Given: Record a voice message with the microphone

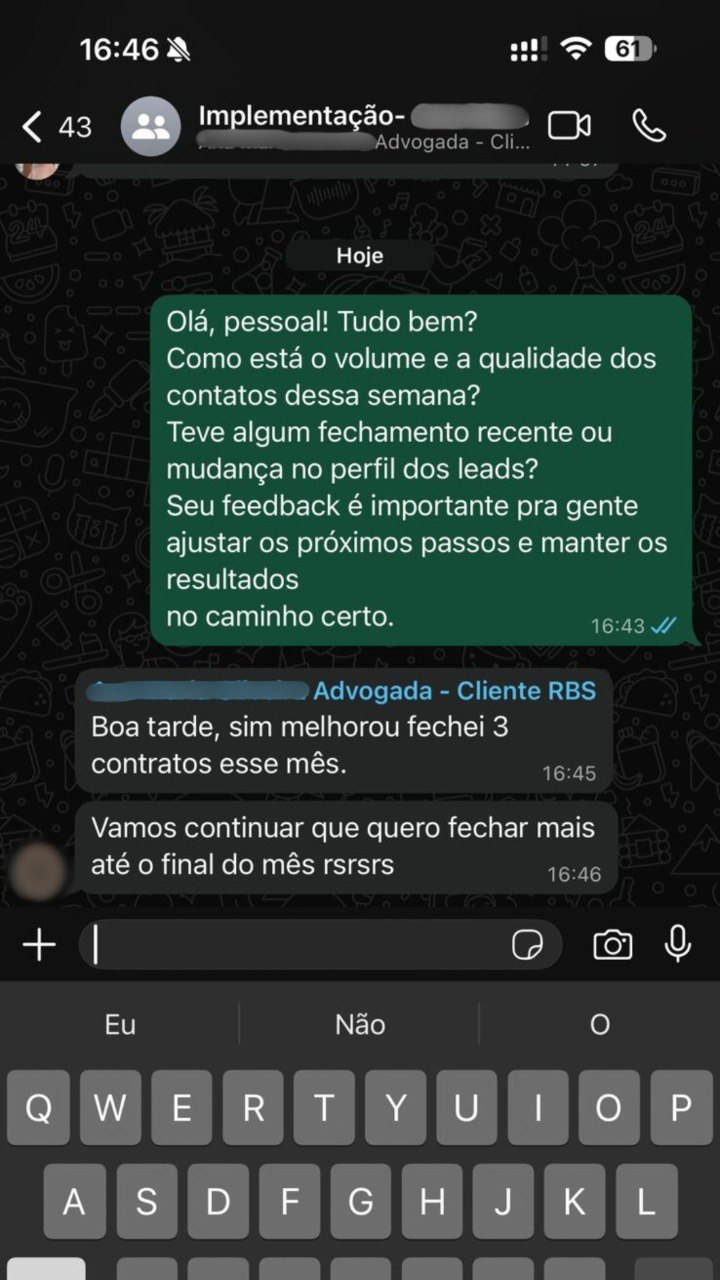Looking at the screenshot, I should tap(679, 943).
